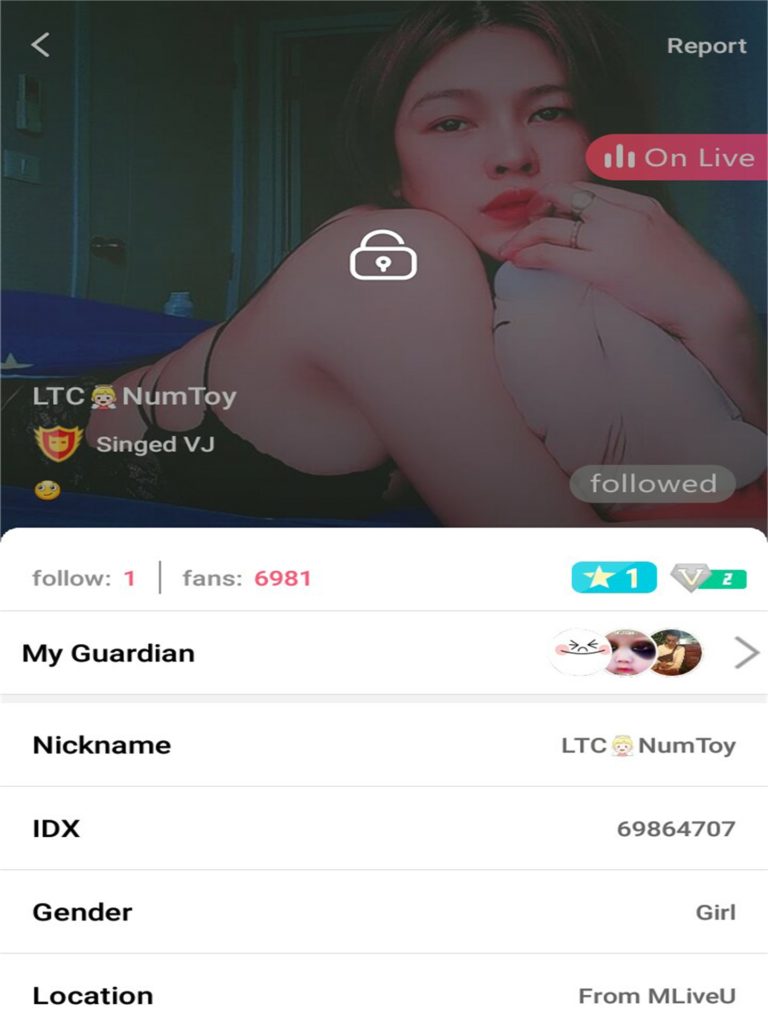Image resolution: width=768 pixels, height=1024 pixels.
Task: Report this user profile
Action: 706,46
